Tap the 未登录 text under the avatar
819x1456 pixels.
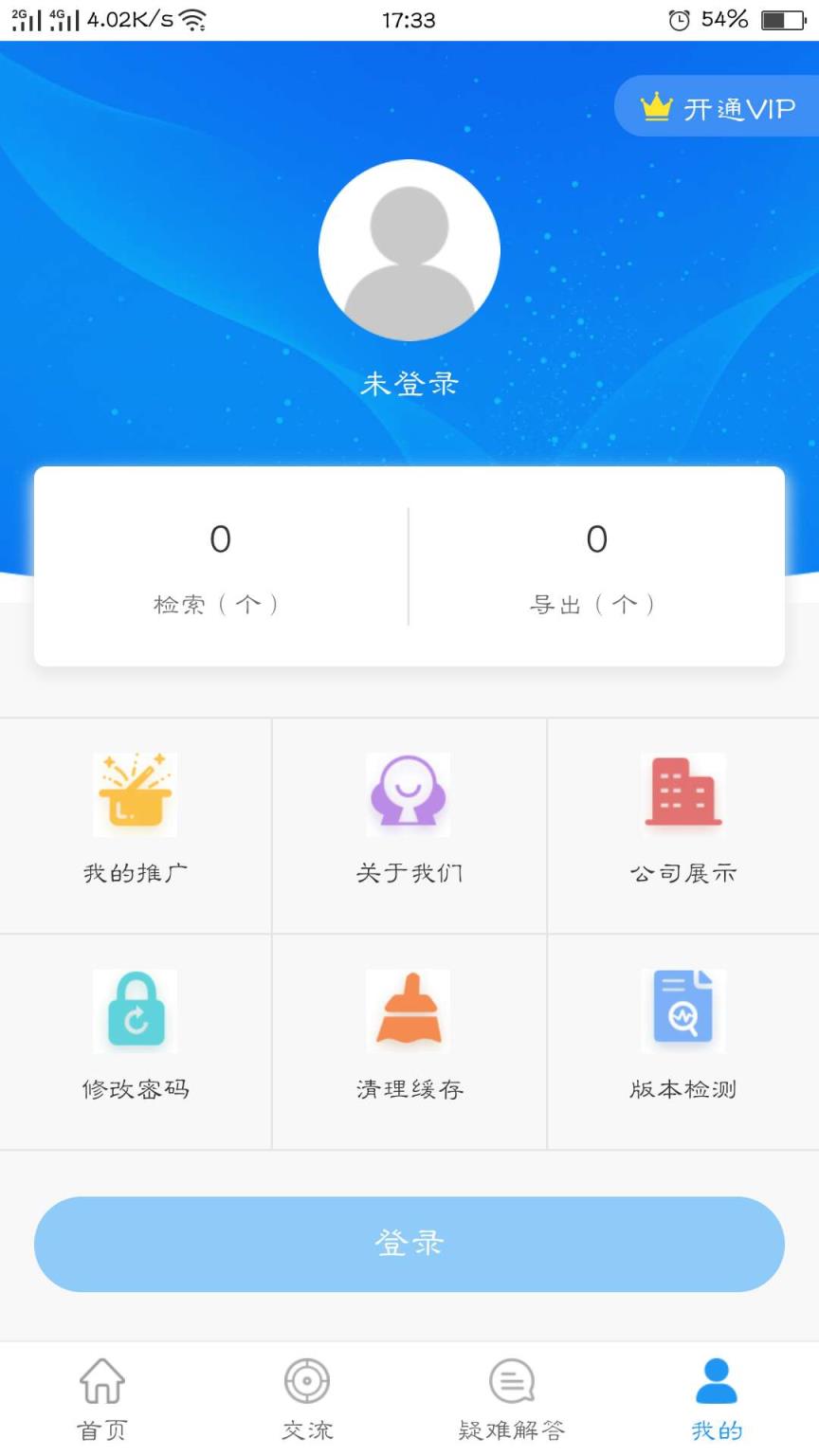(409, 383)
